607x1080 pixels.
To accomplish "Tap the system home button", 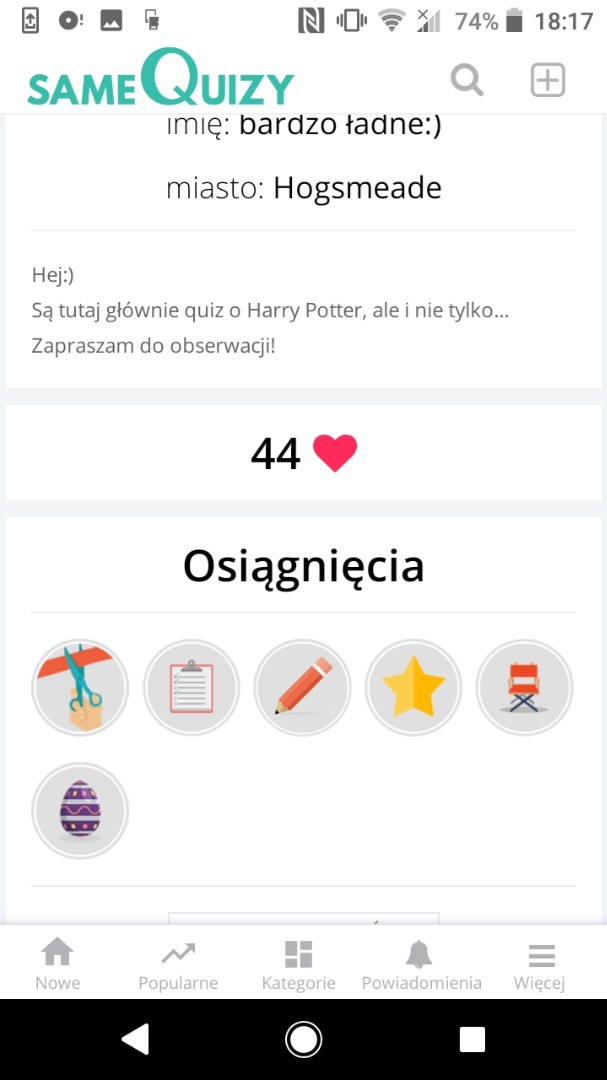I will point(303,1040).
